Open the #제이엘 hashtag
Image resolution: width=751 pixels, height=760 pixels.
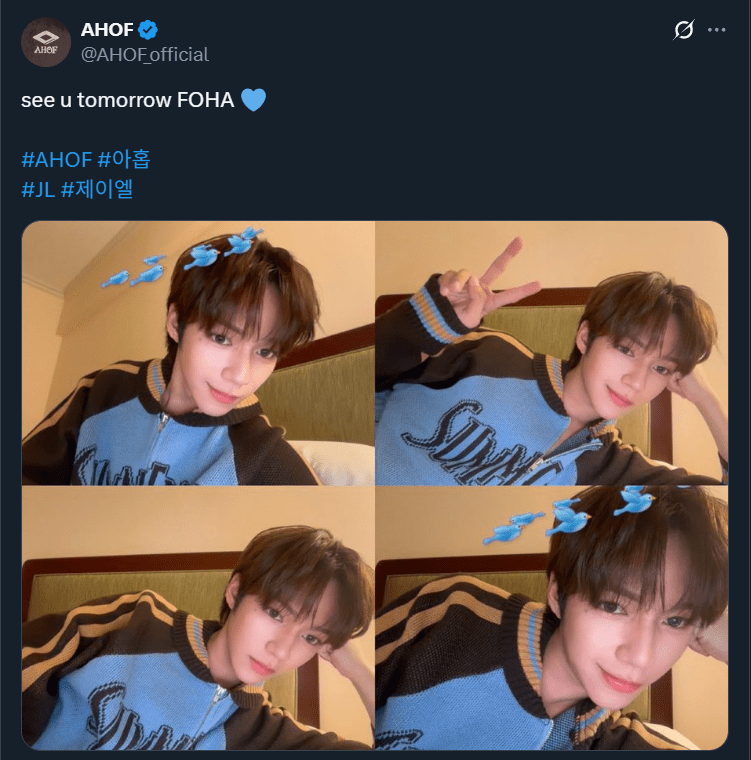(97, 188)
